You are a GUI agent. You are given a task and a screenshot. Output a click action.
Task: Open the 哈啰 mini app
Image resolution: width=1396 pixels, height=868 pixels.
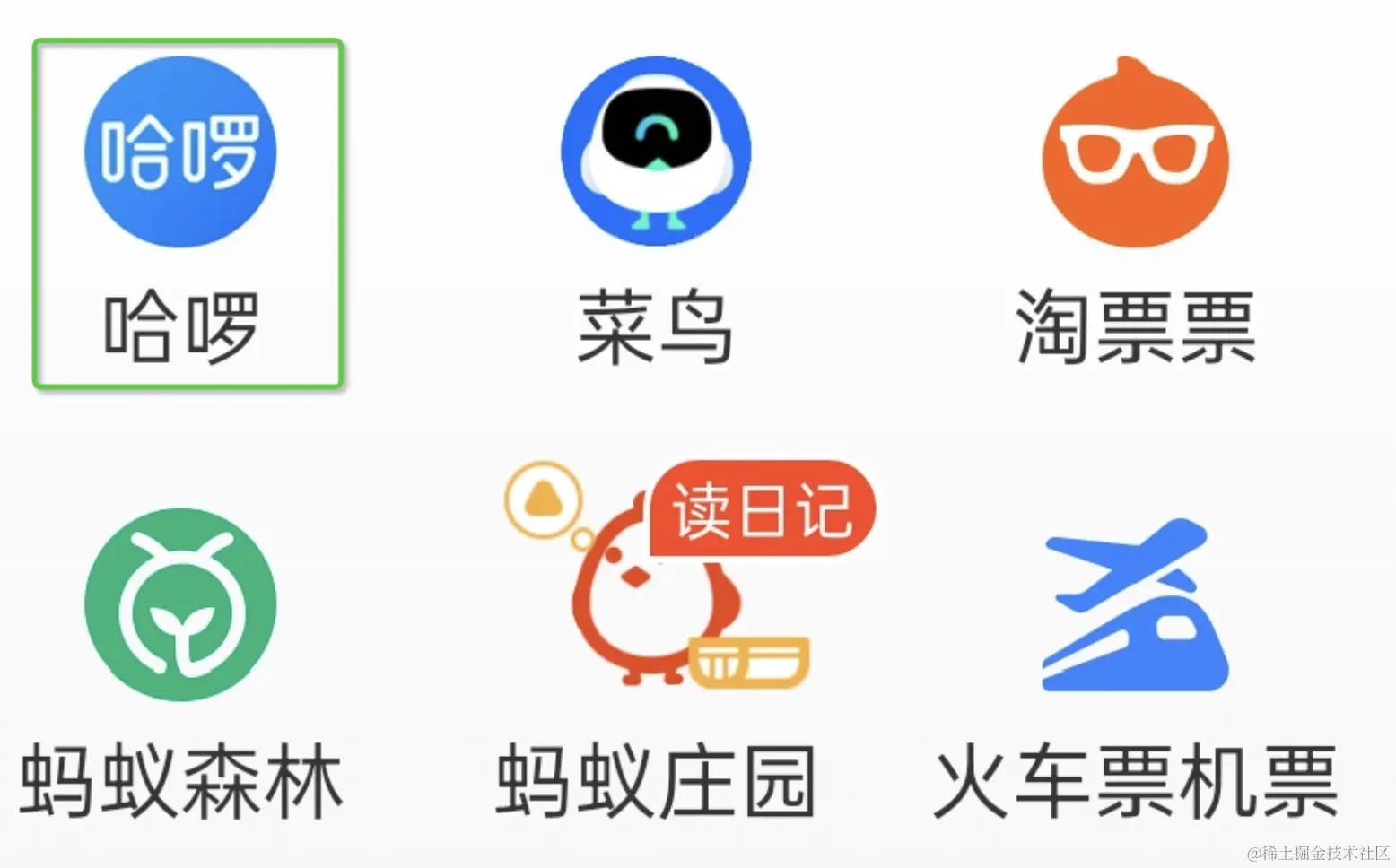click(x=181, y=152)
